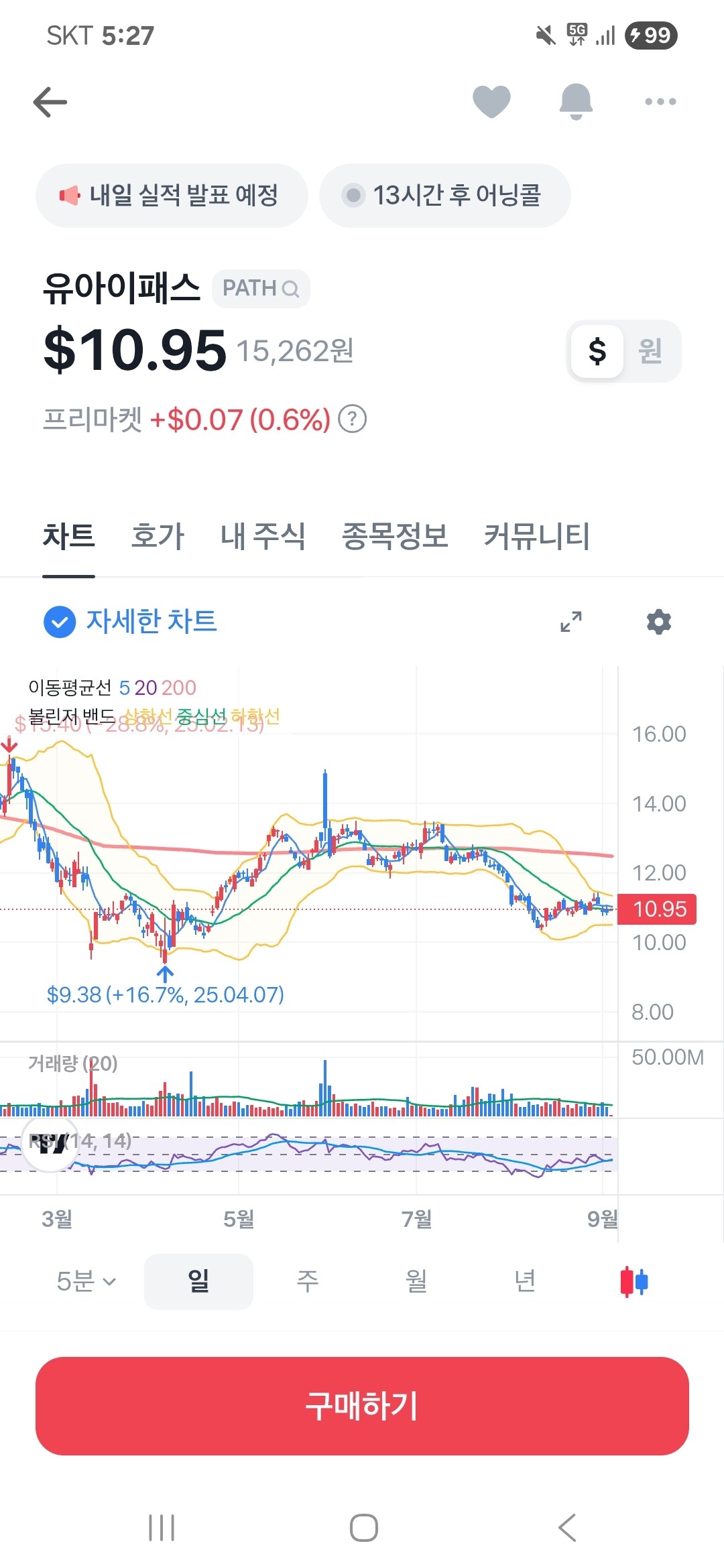Select the 주 chart period
Image resolution: width=724 pixels, height=1568 pixels.
point(308,1281)
